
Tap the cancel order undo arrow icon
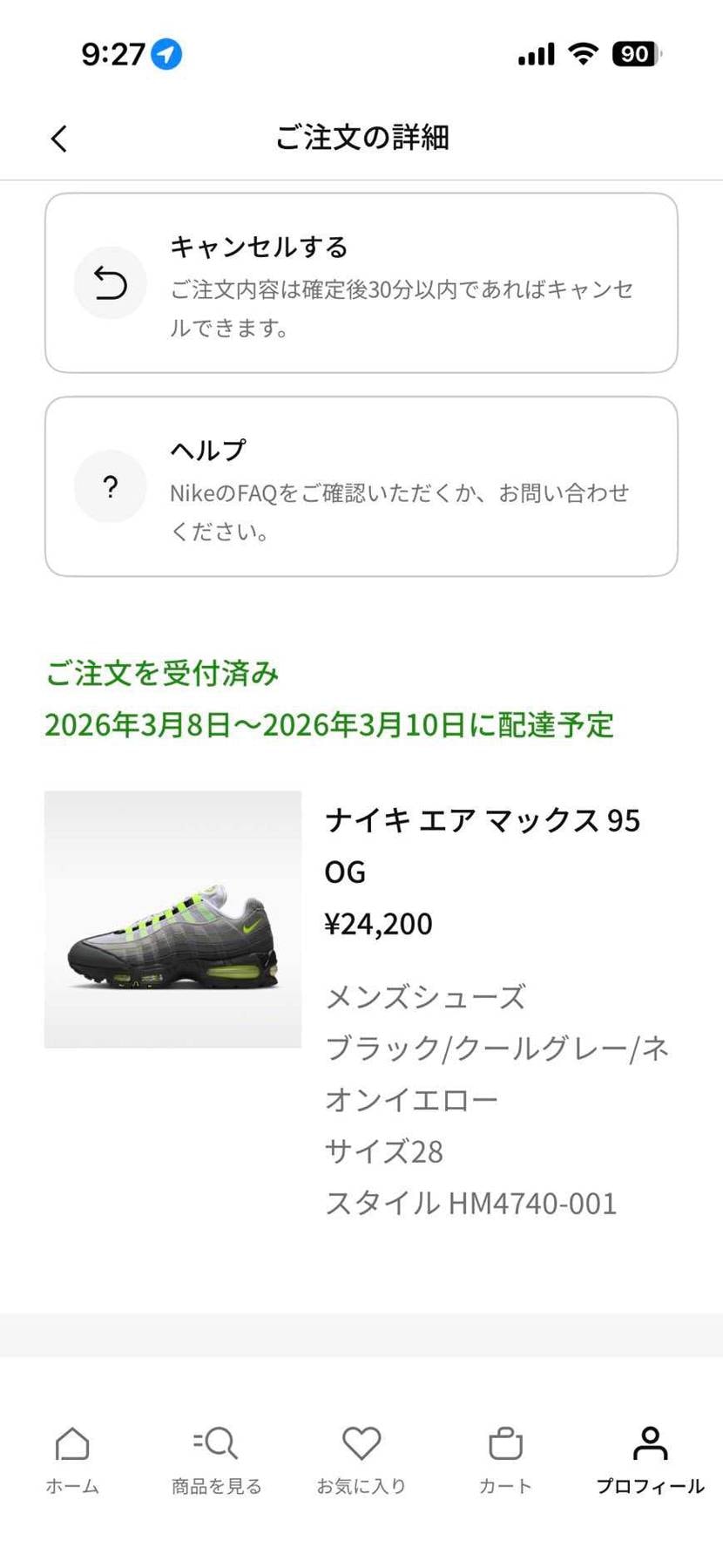coord(110,283)
